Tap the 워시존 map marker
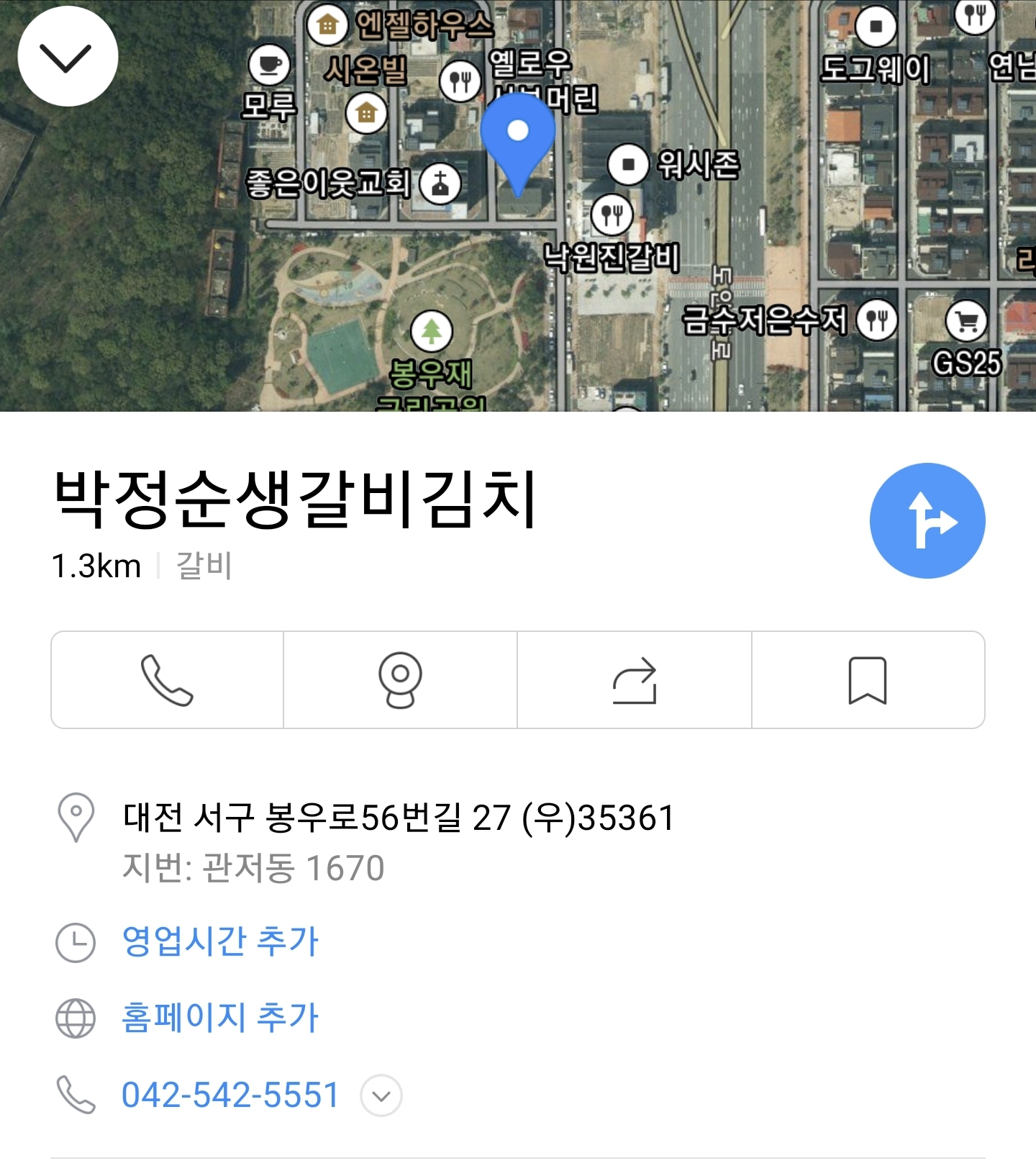The image size is (1036, 1166). 628,164
